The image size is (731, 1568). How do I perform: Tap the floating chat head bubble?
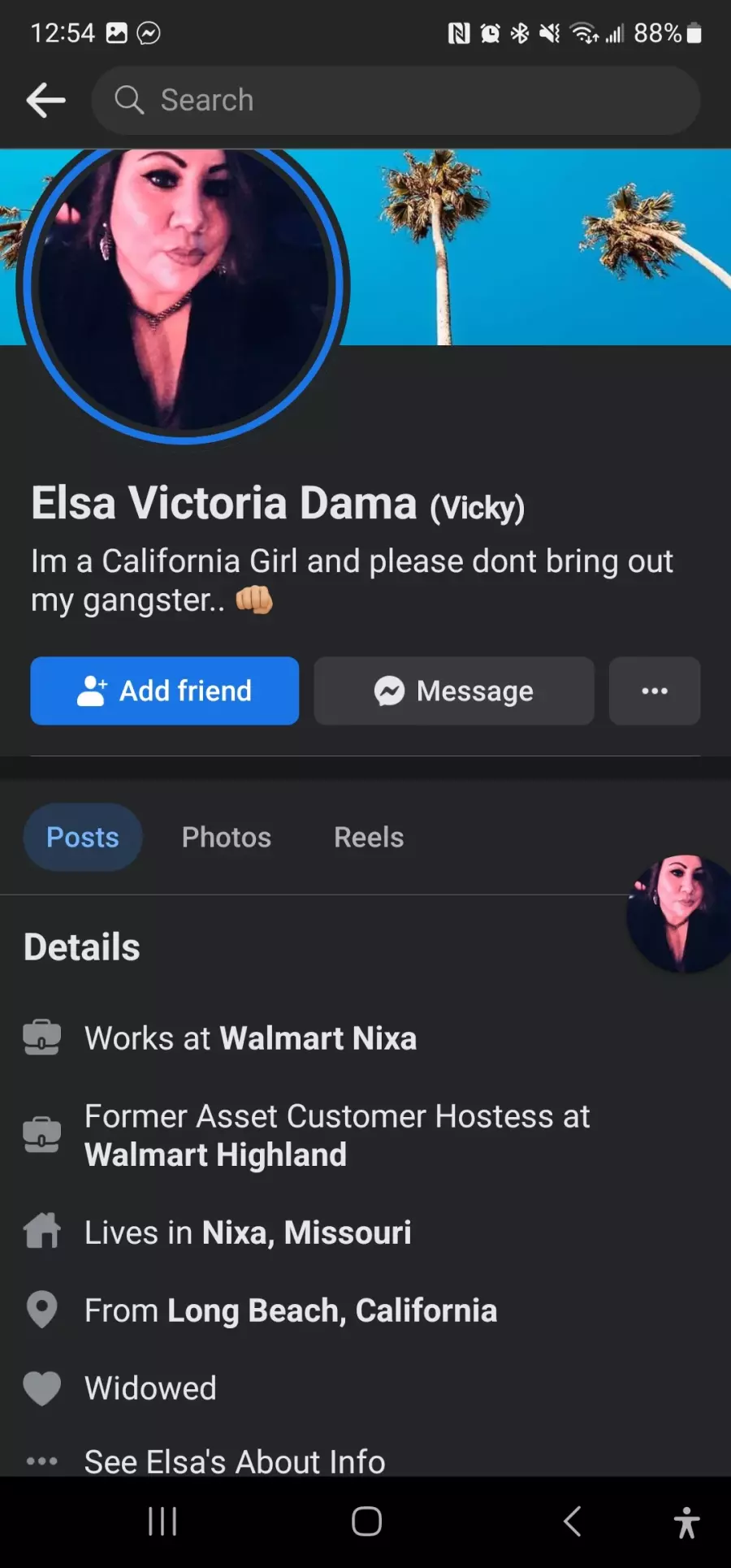(x=681, y=913)
